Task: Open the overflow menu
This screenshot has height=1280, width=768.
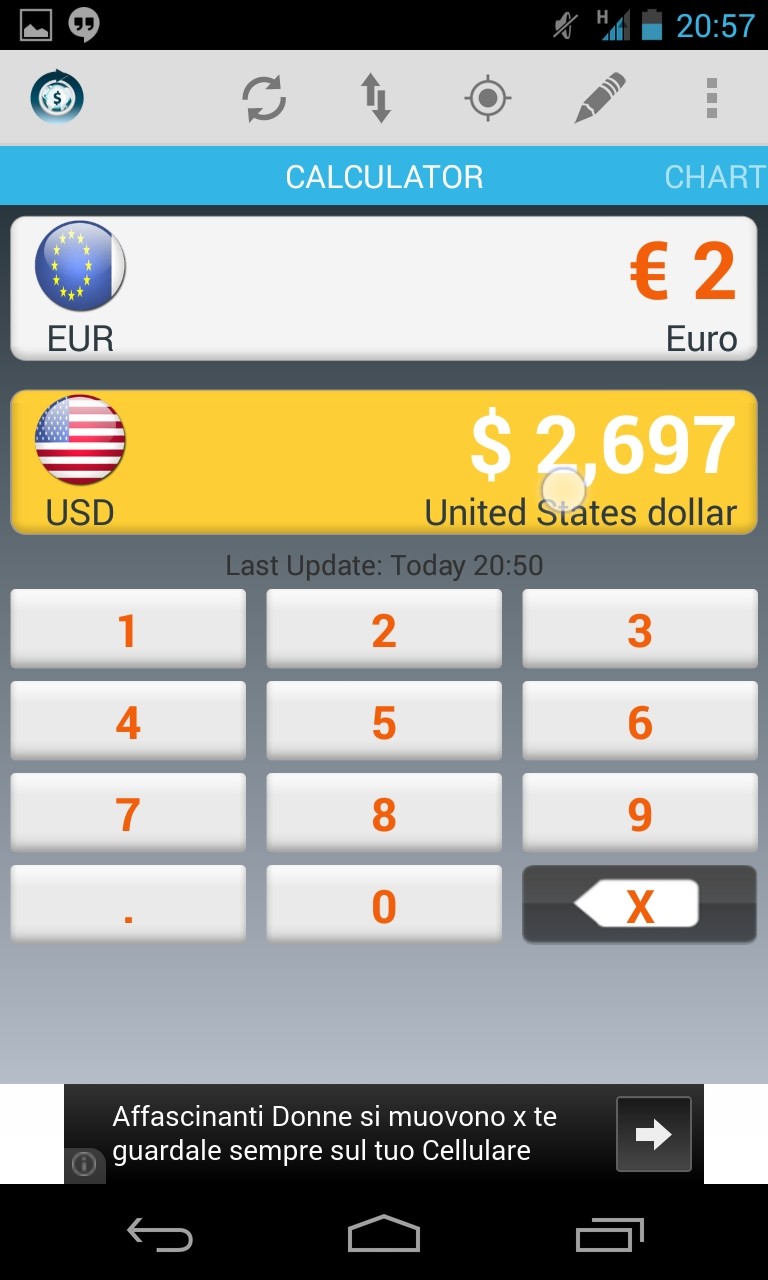Action: (711, 99)
